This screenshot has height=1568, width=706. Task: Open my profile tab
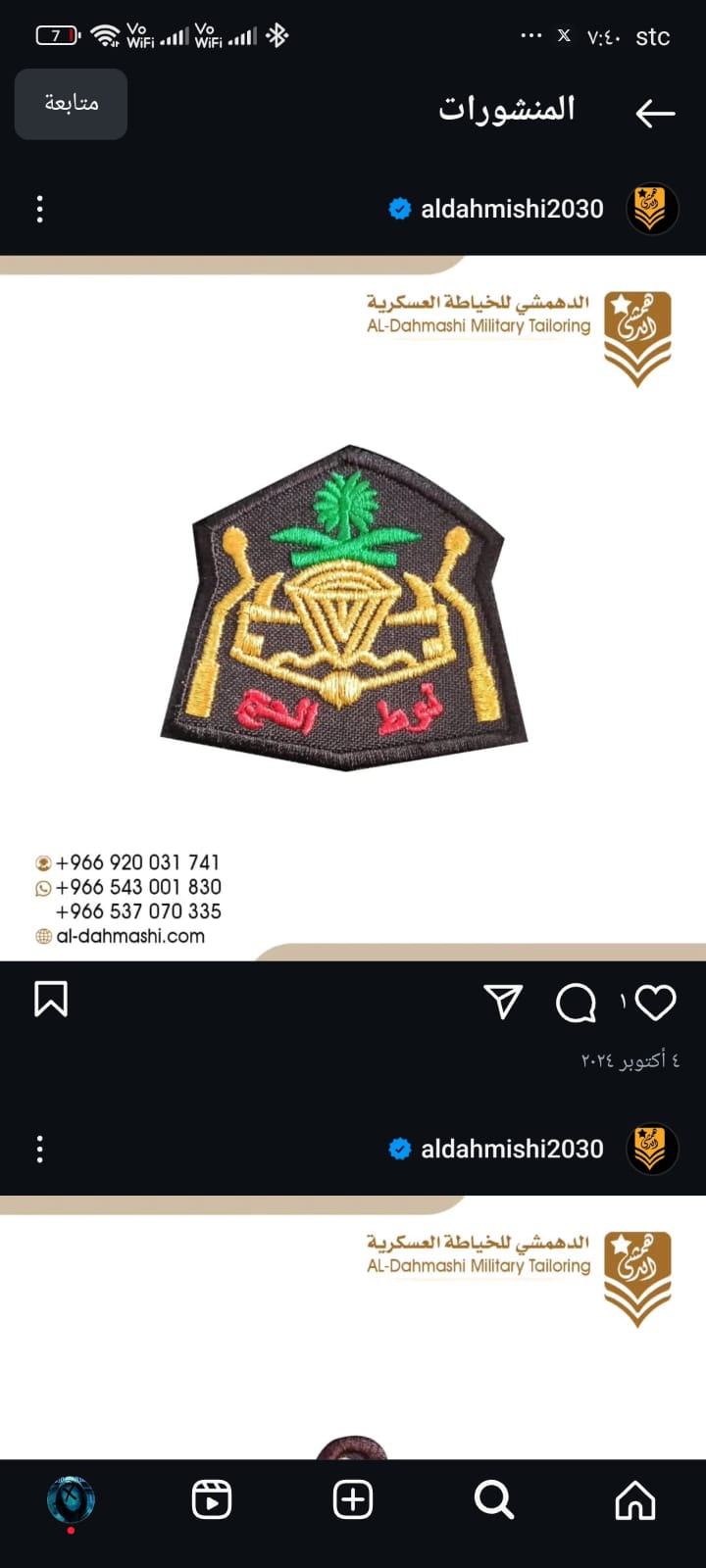coord(71,1499)
